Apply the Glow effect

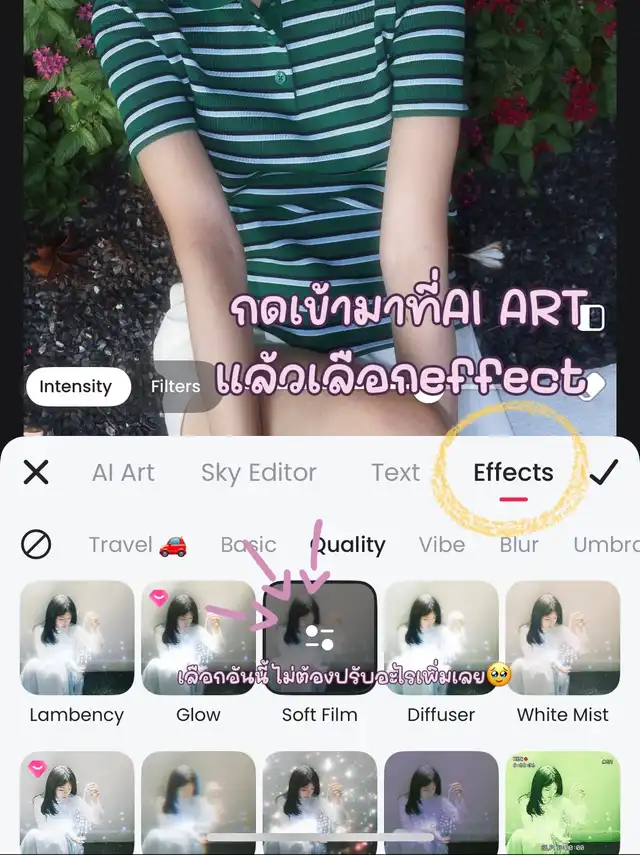tap(198, 638)
